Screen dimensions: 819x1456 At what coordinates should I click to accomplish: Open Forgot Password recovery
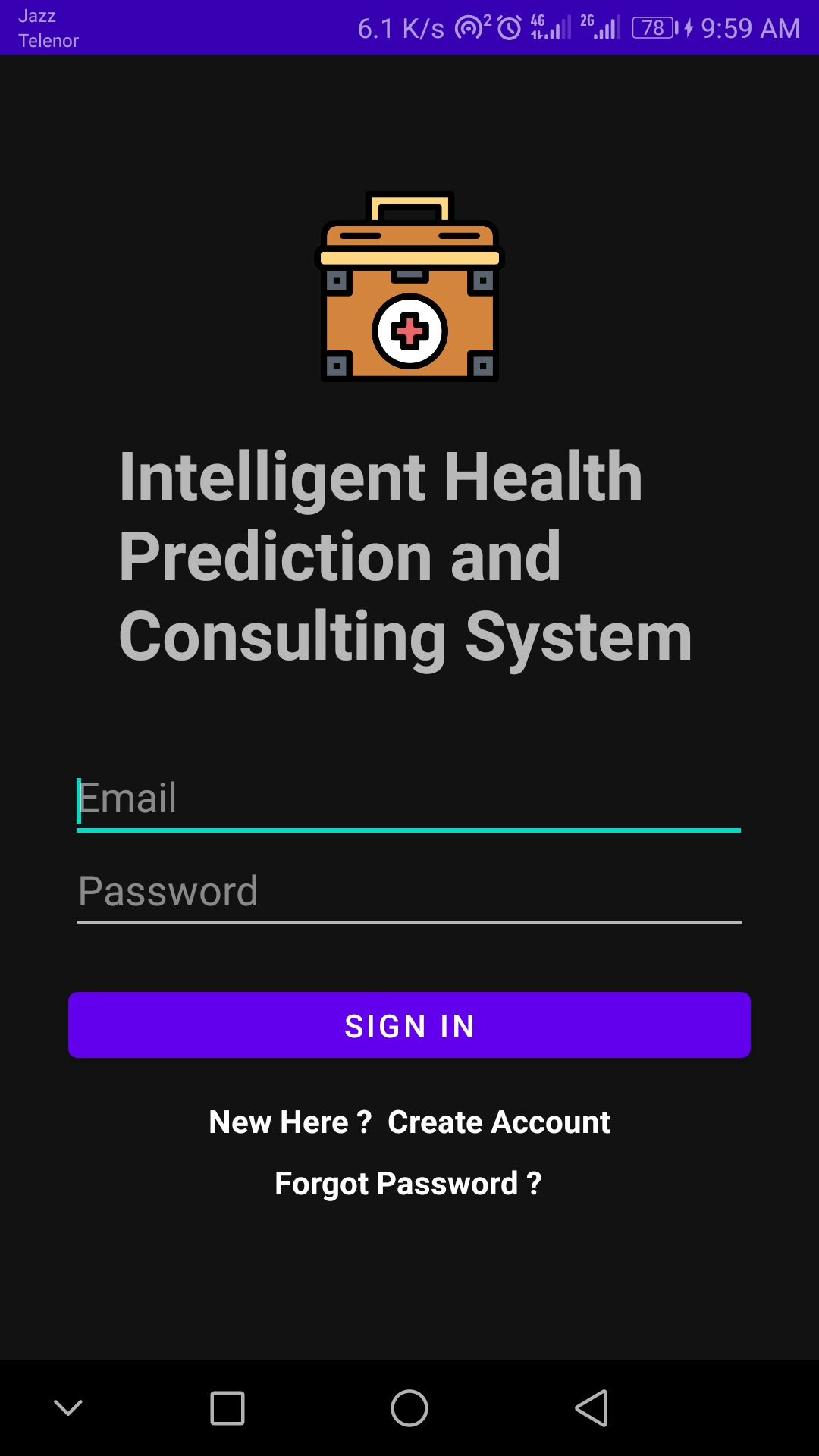pos(408,1184)
